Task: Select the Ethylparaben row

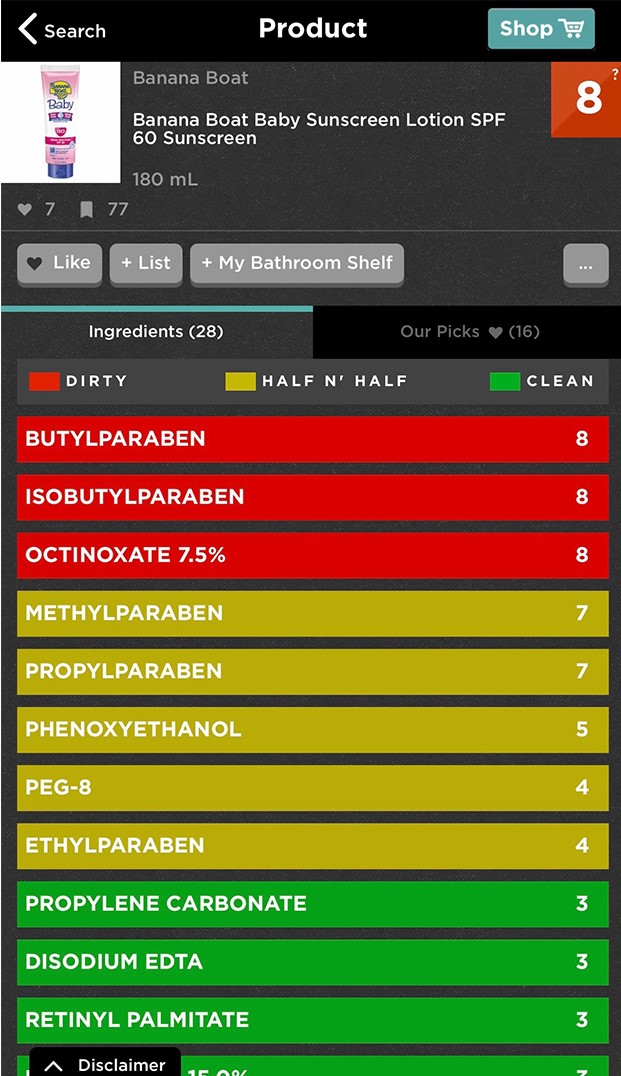Action: coord(312,845)
